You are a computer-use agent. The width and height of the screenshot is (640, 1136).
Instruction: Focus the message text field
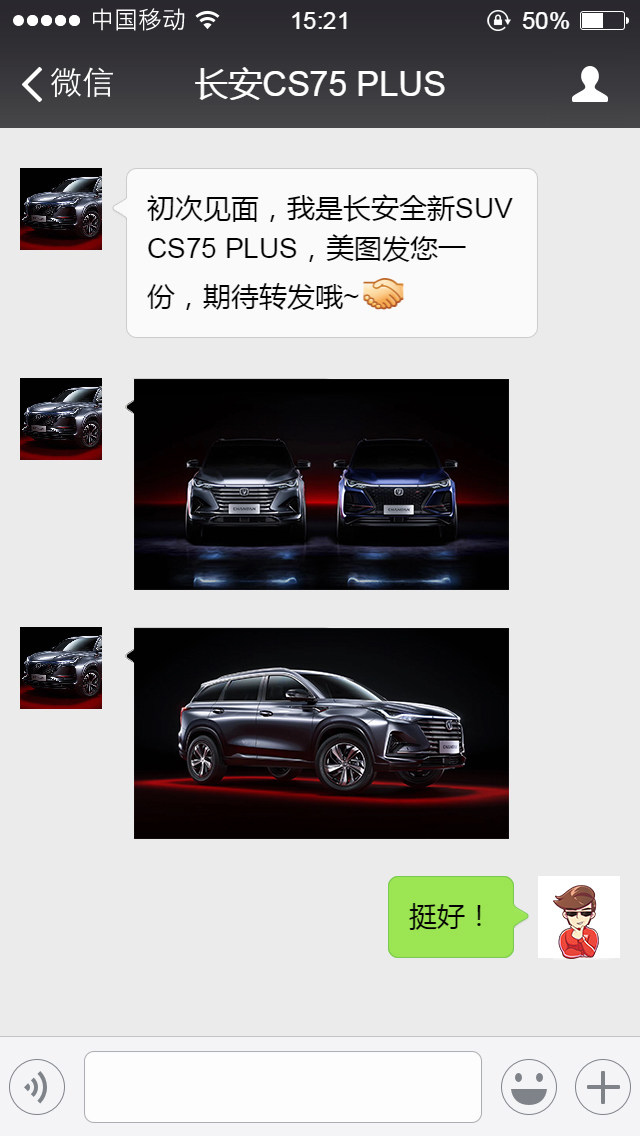(x=283, y=1087)
